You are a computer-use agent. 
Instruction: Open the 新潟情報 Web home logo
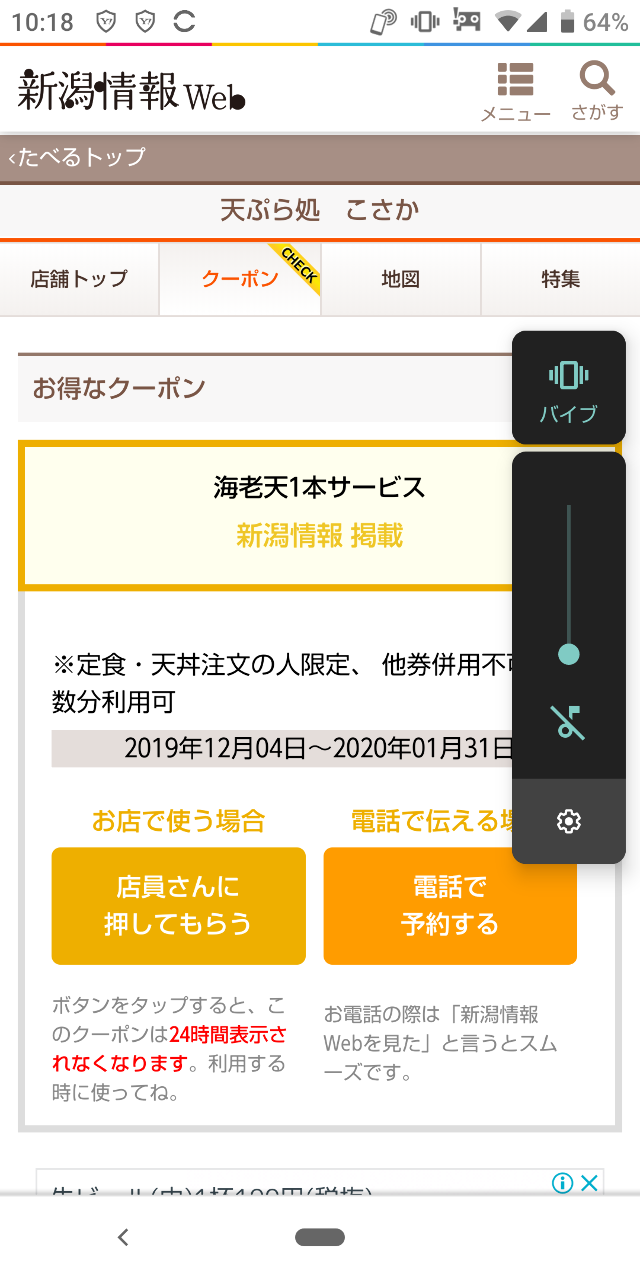(131, 92)
